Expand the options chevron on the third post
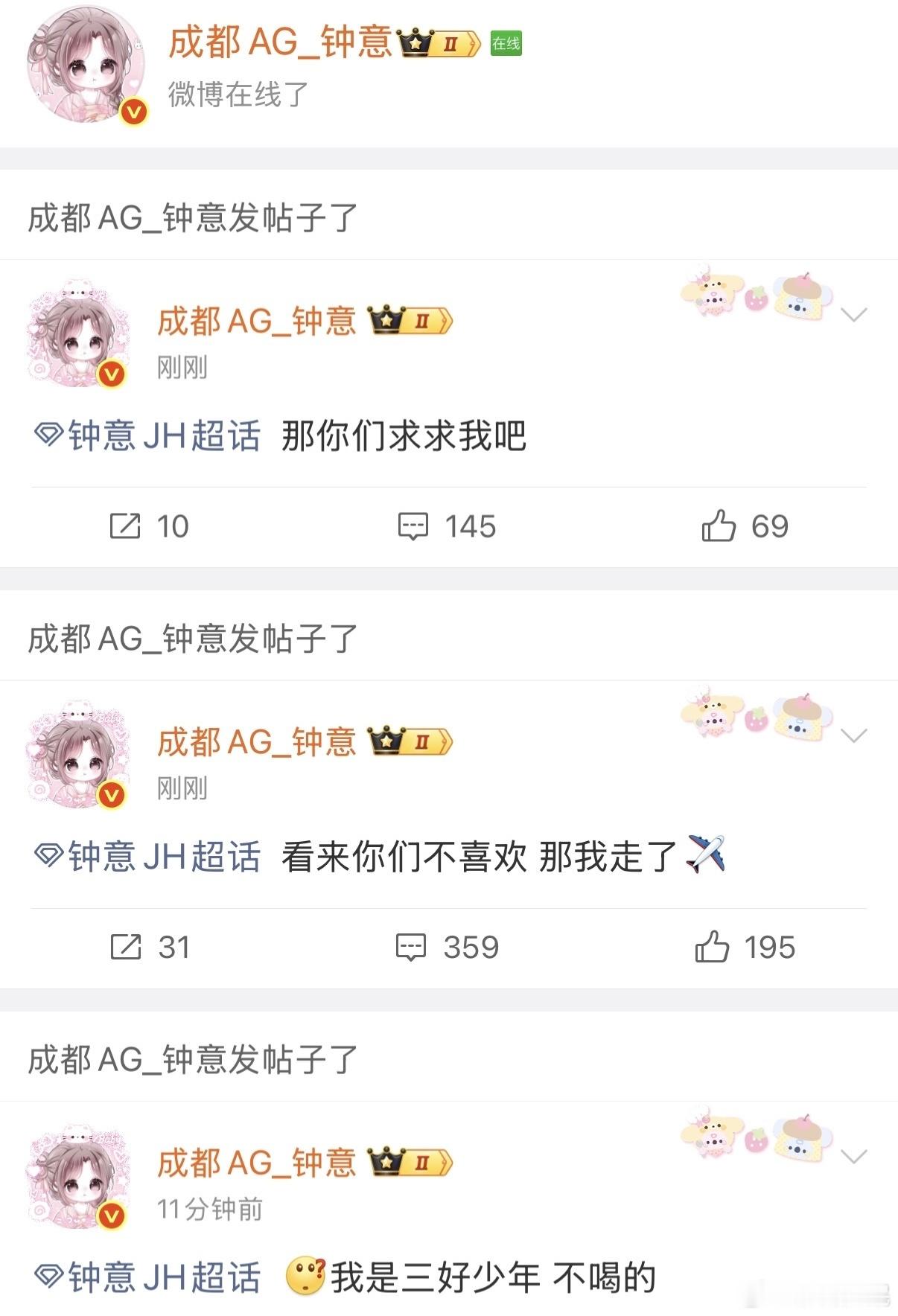The width and height of the screenshot is (898, 1316). click(853, 1157)
